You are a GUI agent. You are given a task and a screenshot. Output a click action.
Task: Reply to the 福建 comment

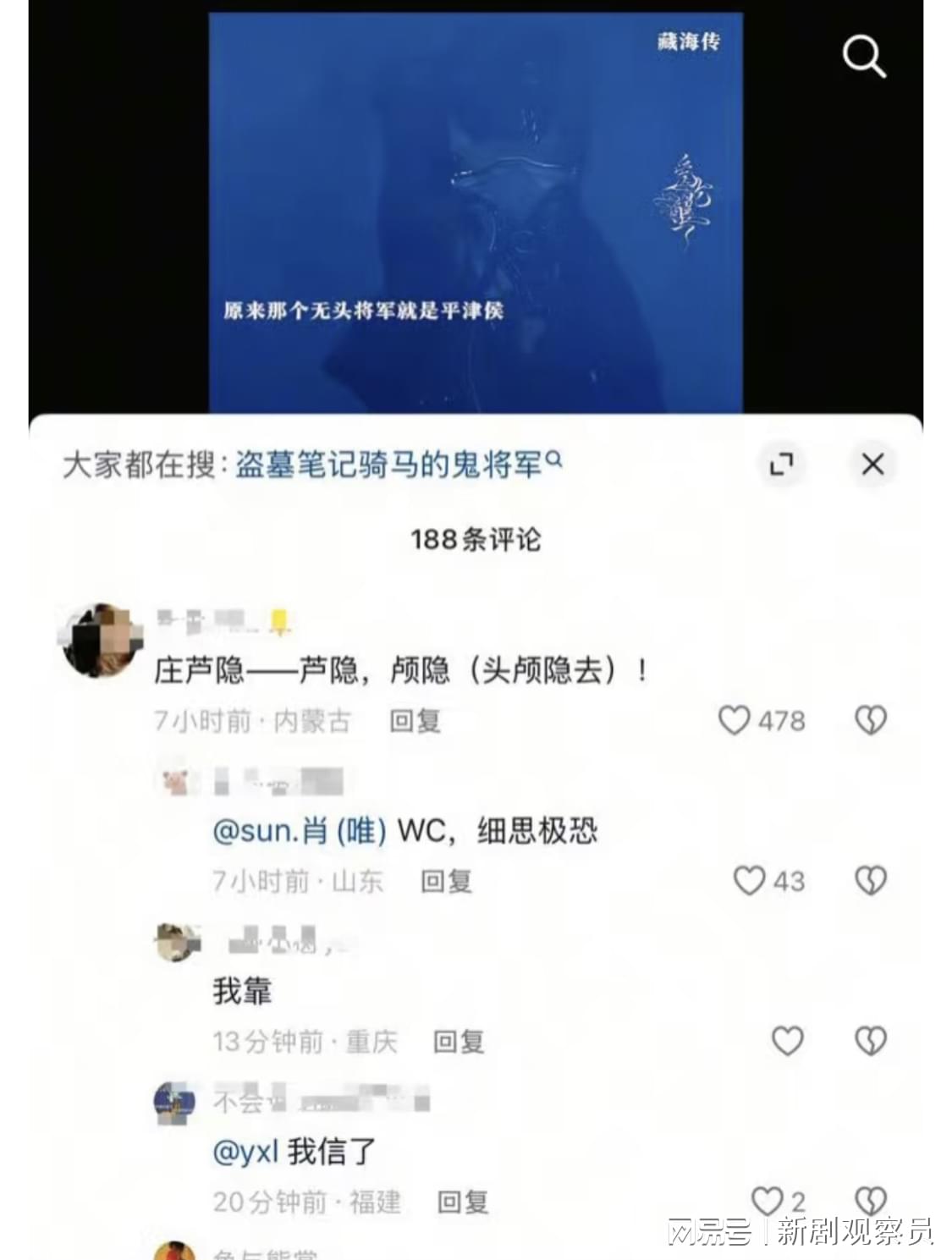462,1202
